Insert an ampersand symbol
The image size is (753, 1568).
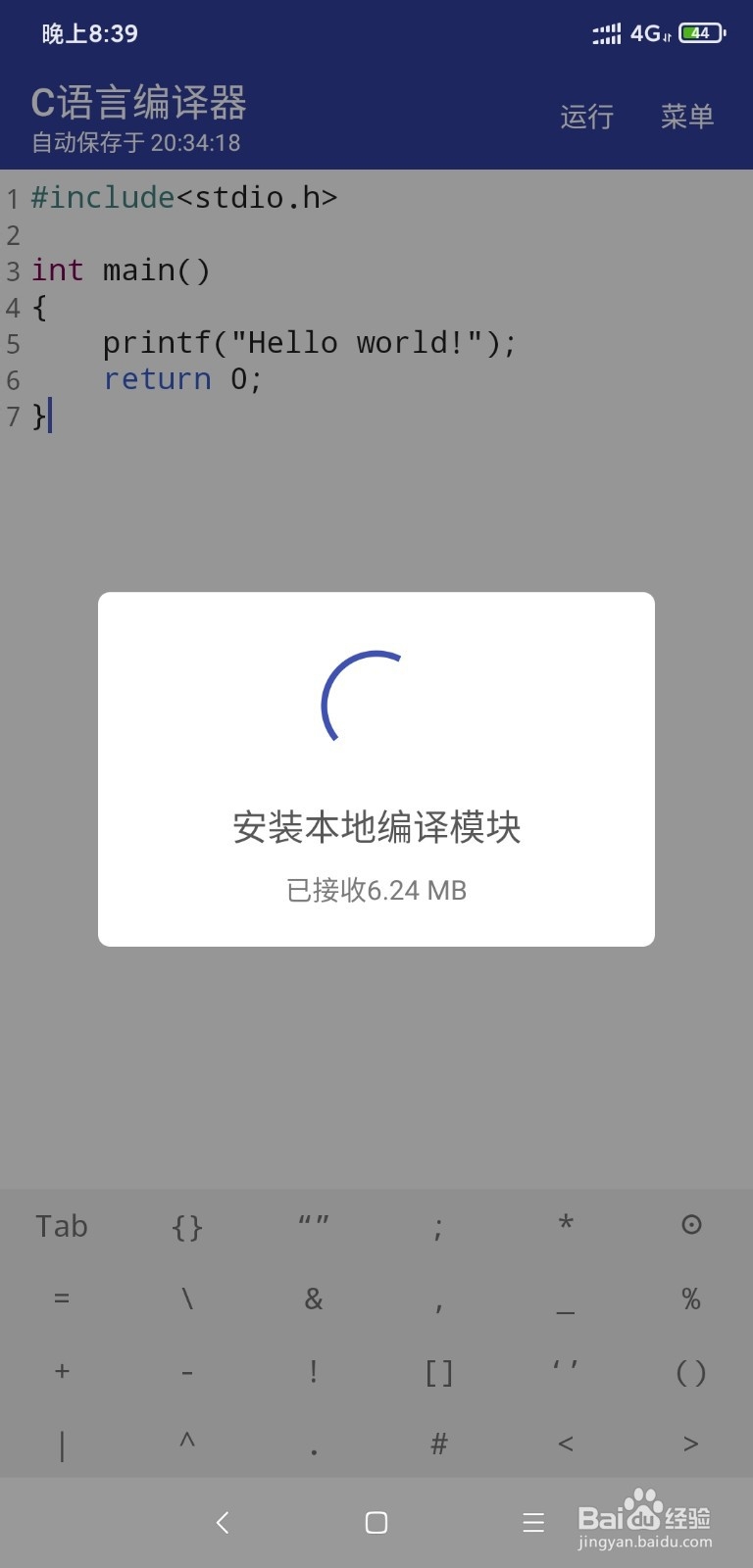pos(312,1298)
